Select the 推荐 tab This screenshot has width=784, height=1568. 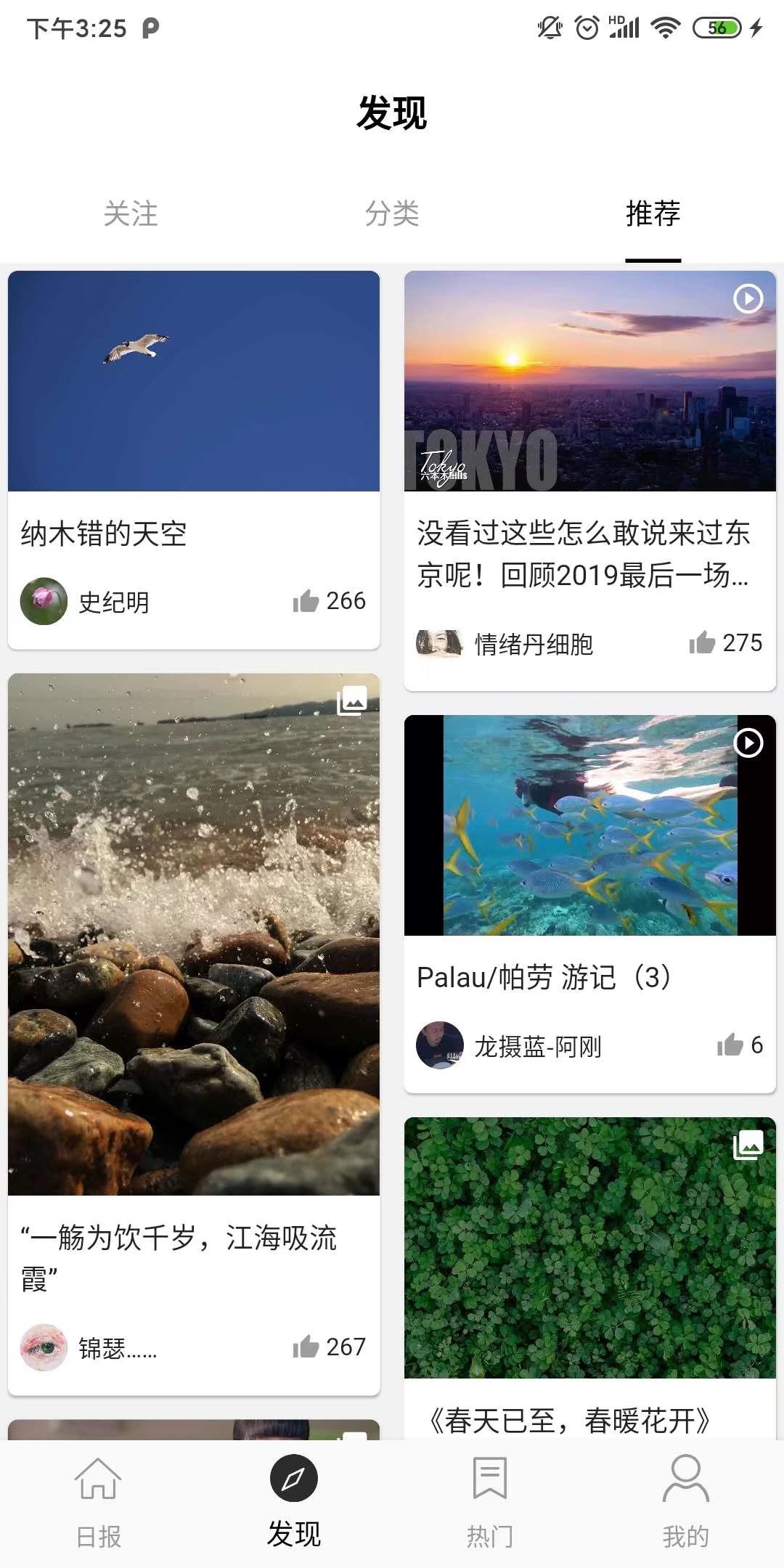click(x=653, y=213)
